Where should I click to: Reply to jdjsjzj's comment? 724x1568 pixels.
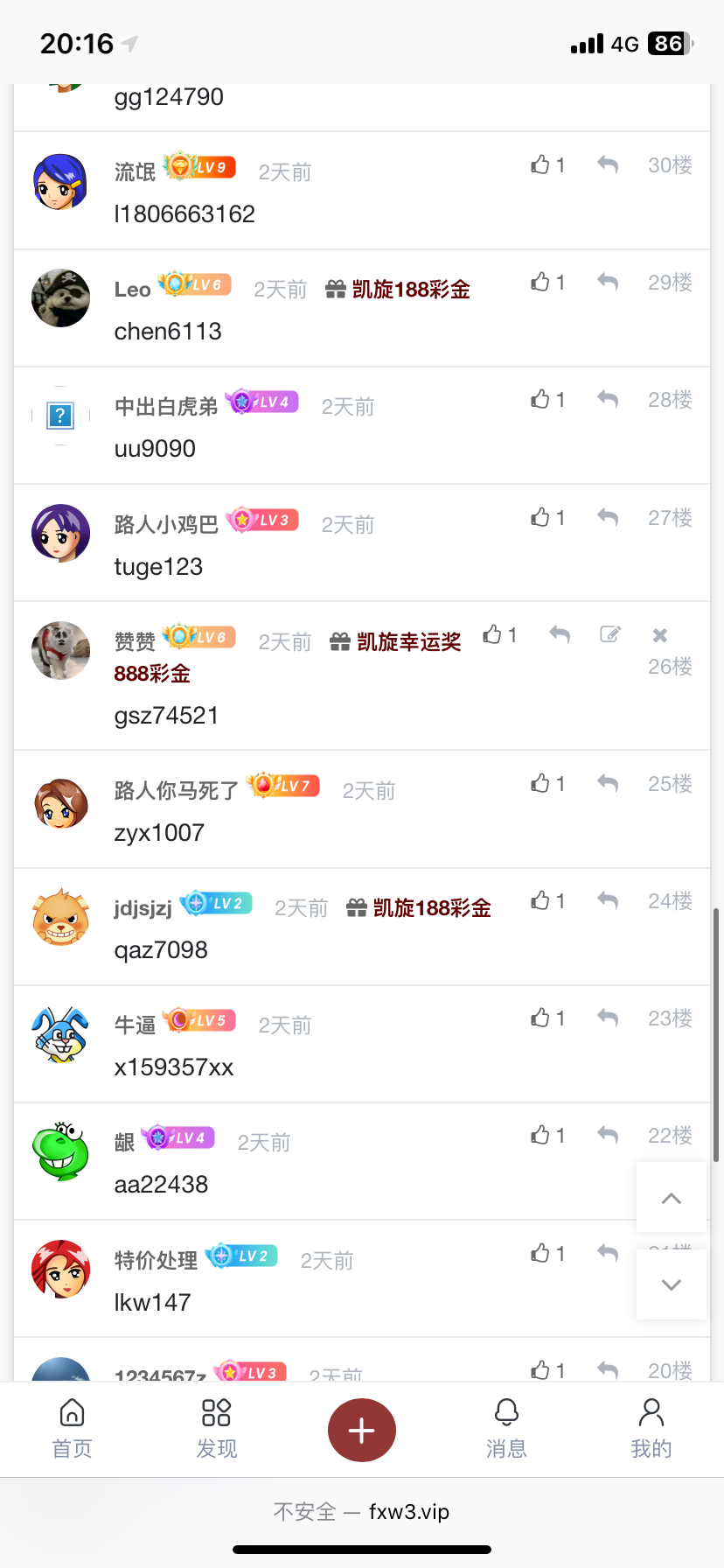608,901
